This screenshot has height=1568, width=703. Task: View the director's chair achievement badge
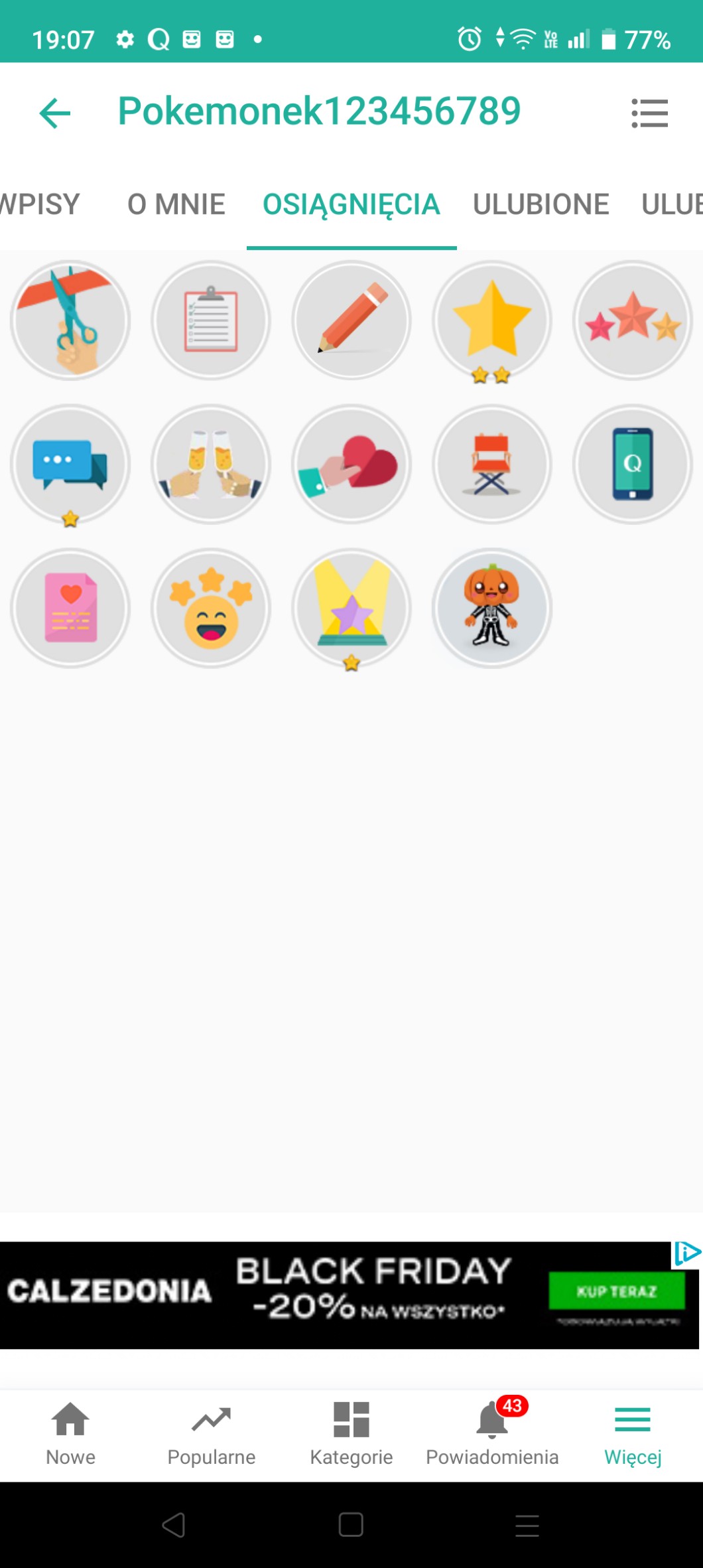pyautogui.click(x=492, y=464)
